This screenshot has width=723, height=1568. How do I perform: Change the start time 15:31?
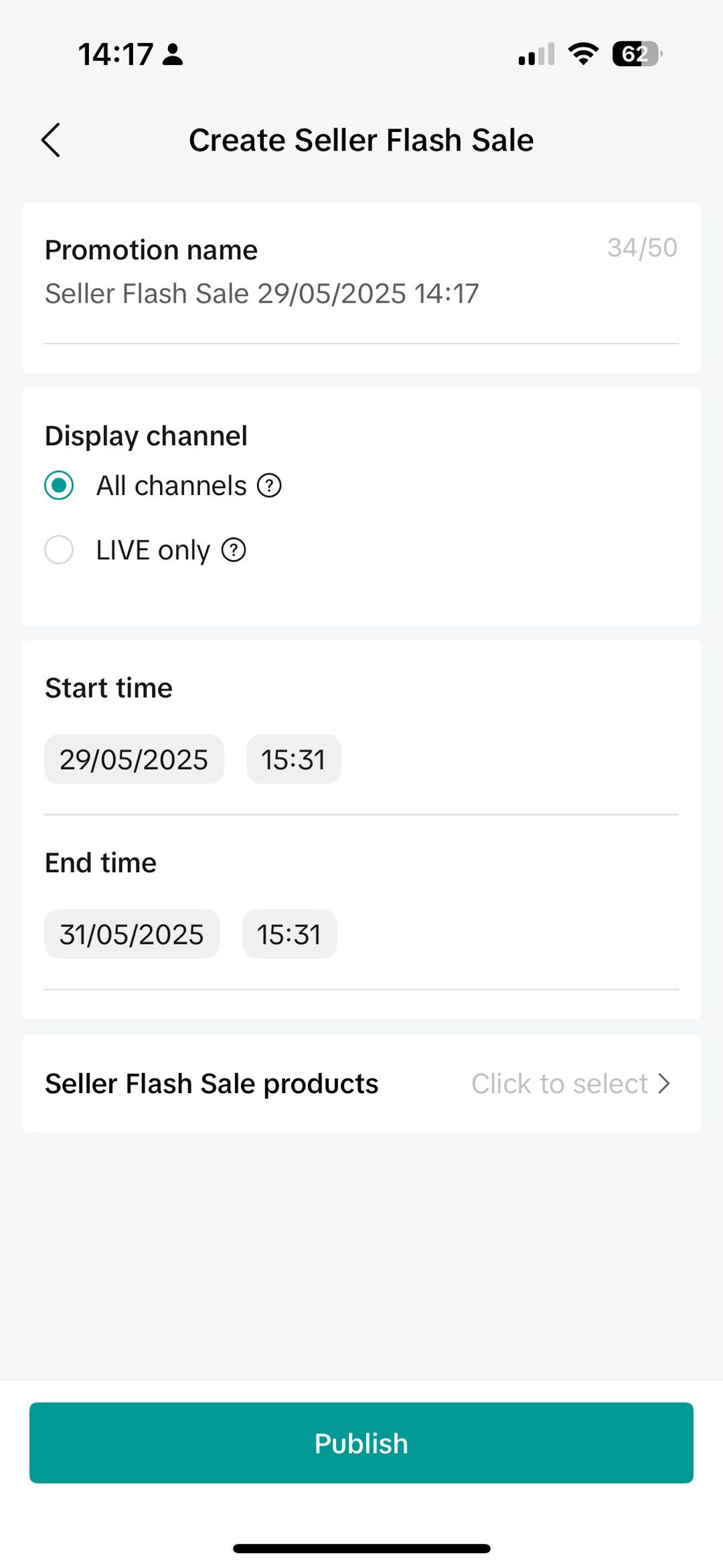point(293,760)
